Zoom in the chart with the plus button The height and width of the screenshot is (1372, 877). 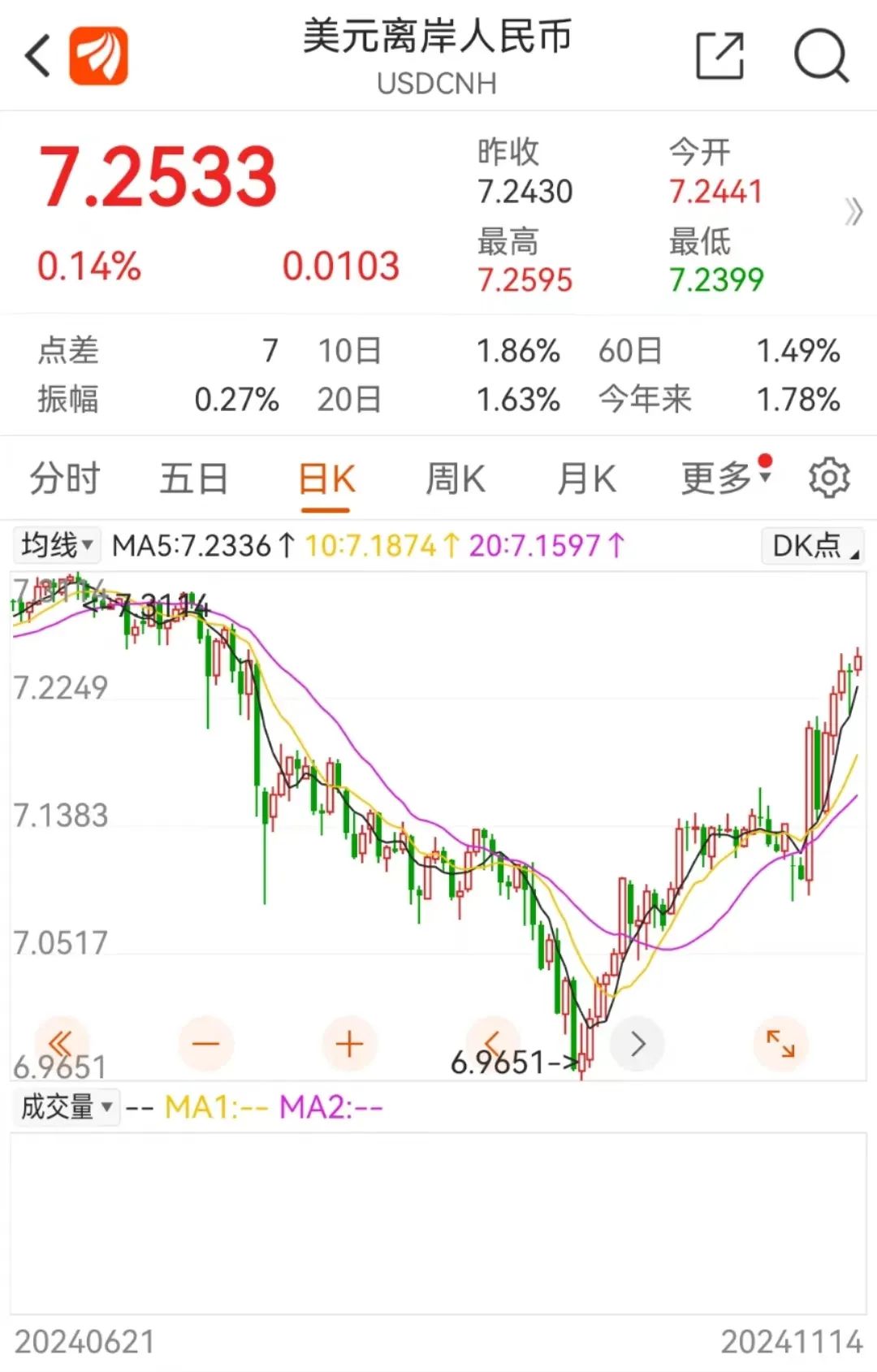[x=349, y=1043]
